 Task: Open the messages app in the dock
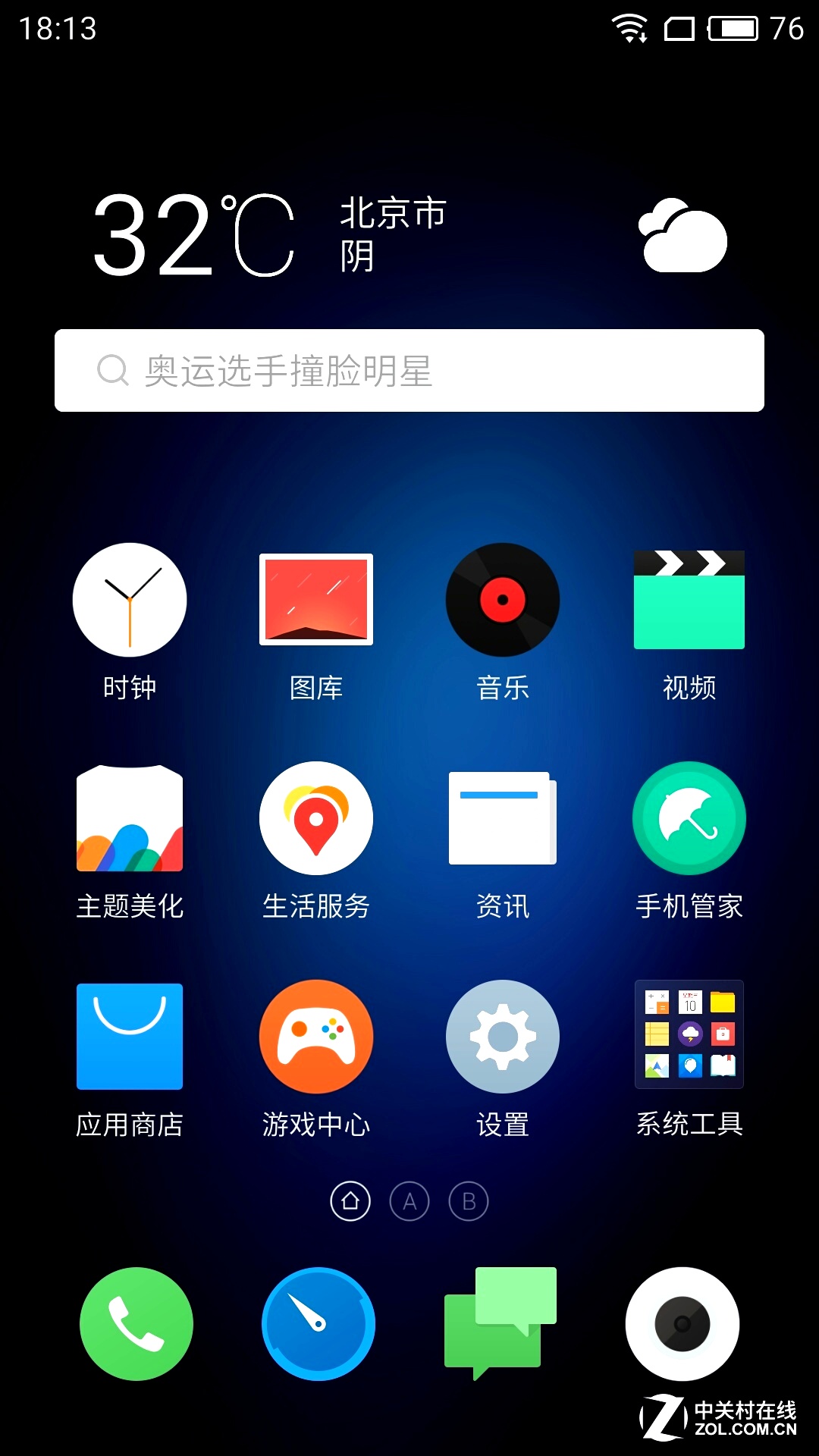point(500,1324)
